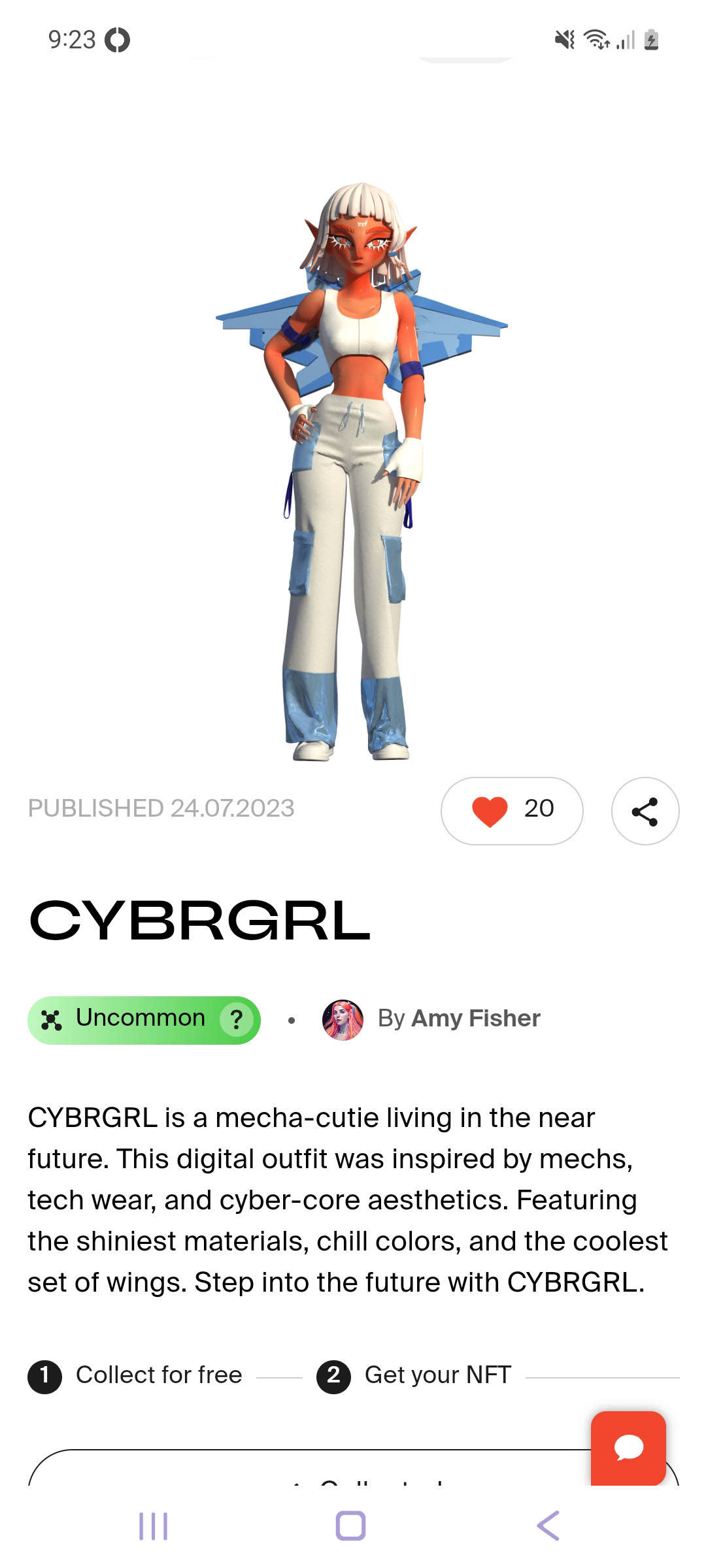706x1568 pixels.
Task: View the CYBRGRL avatar image
Action: pyautogui.click(x=361, y=472)
